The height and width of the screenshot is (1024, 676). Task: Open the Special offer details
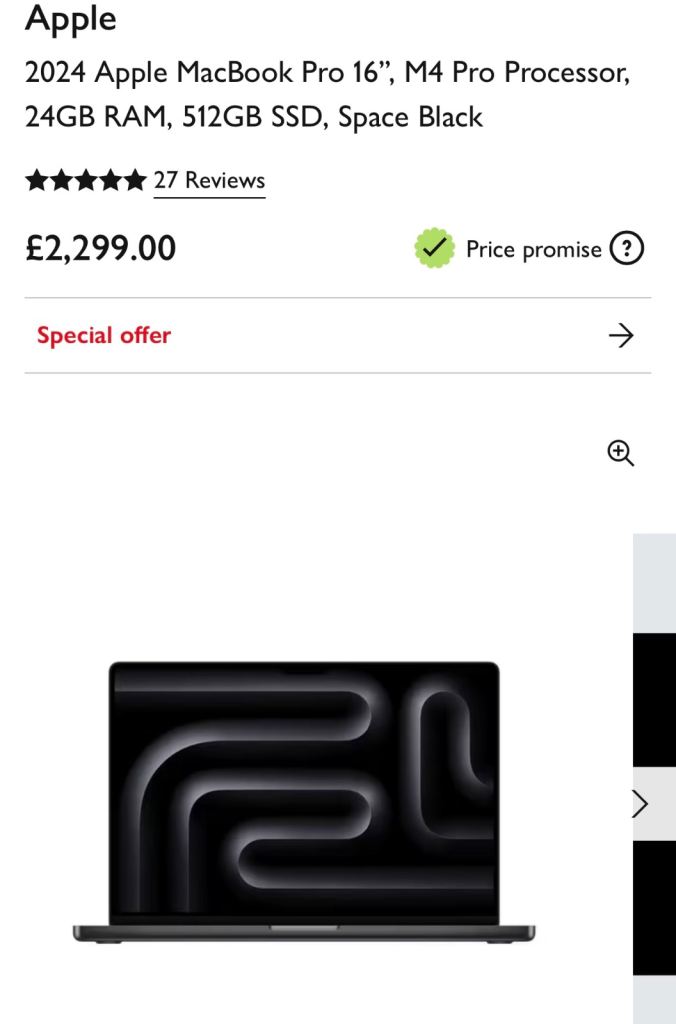pyautogui.click(x=337, y=336)
